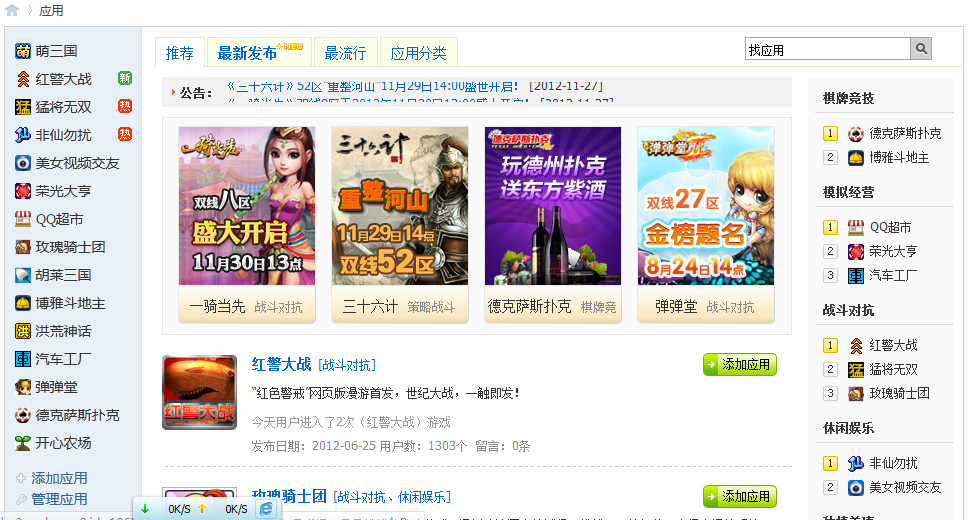Add 玫瑰骑士团 via 添加应用 button

[x=739, y=496]
